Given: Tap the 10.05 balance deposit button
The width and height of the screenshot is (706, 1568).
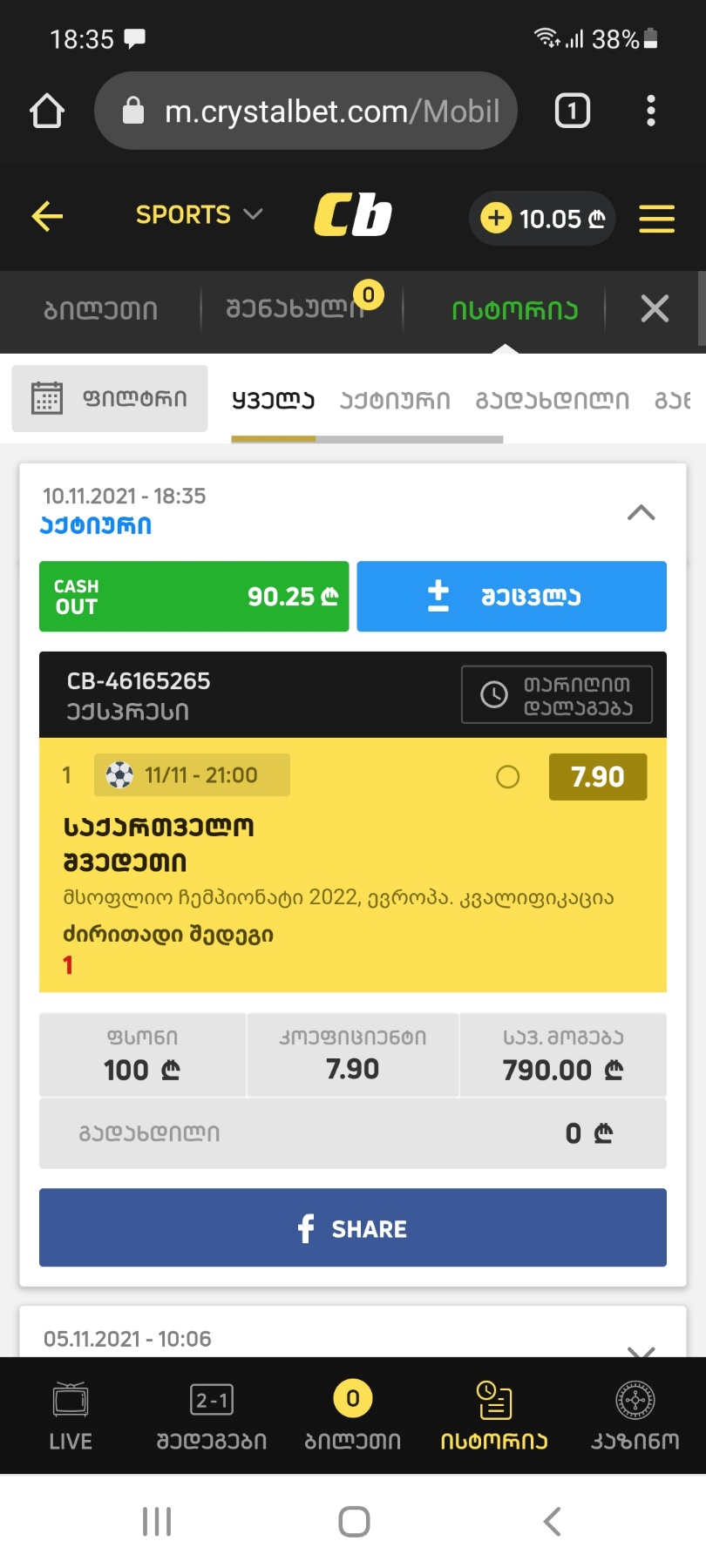Looking at the screenshot, I should [x=542, y=218].
